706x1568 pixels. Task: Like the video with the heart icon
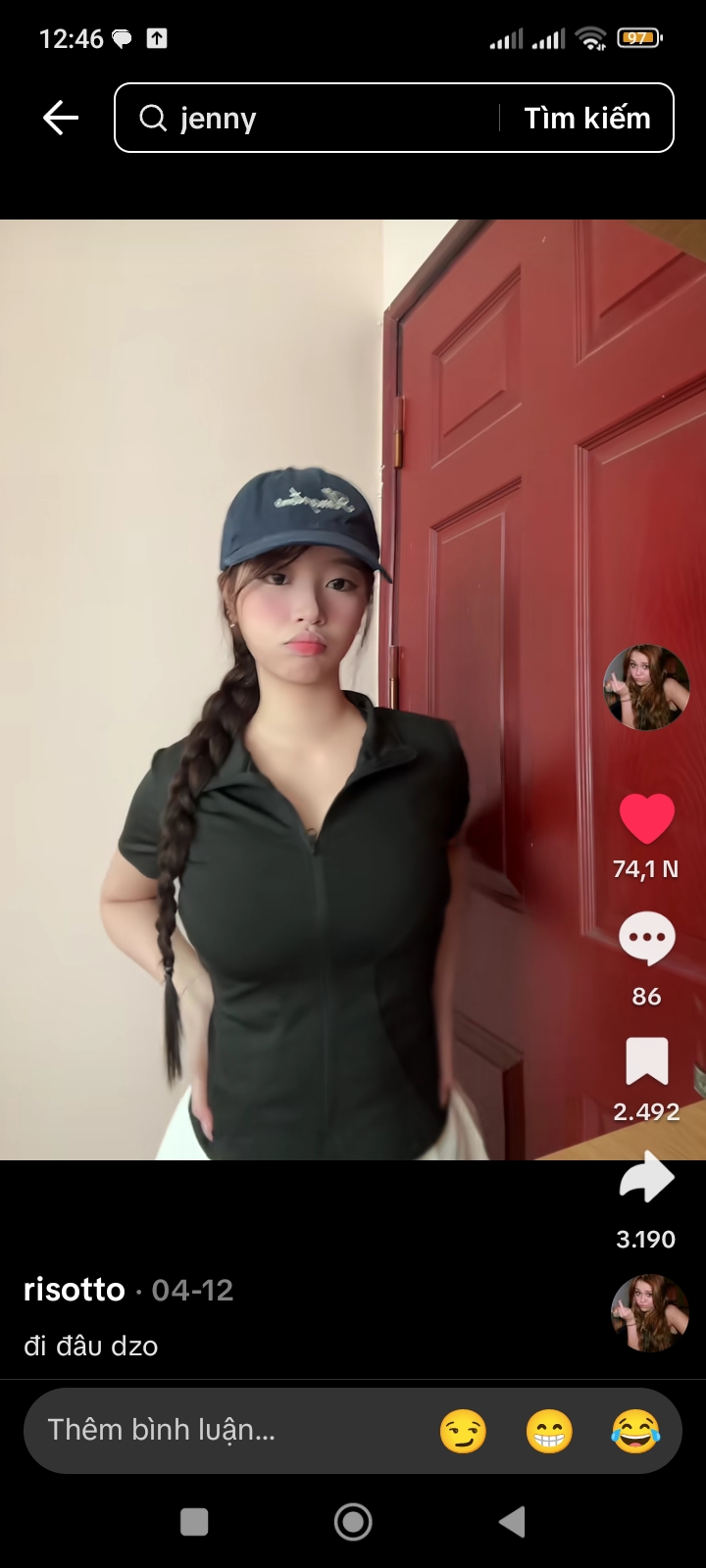point(647,819)
